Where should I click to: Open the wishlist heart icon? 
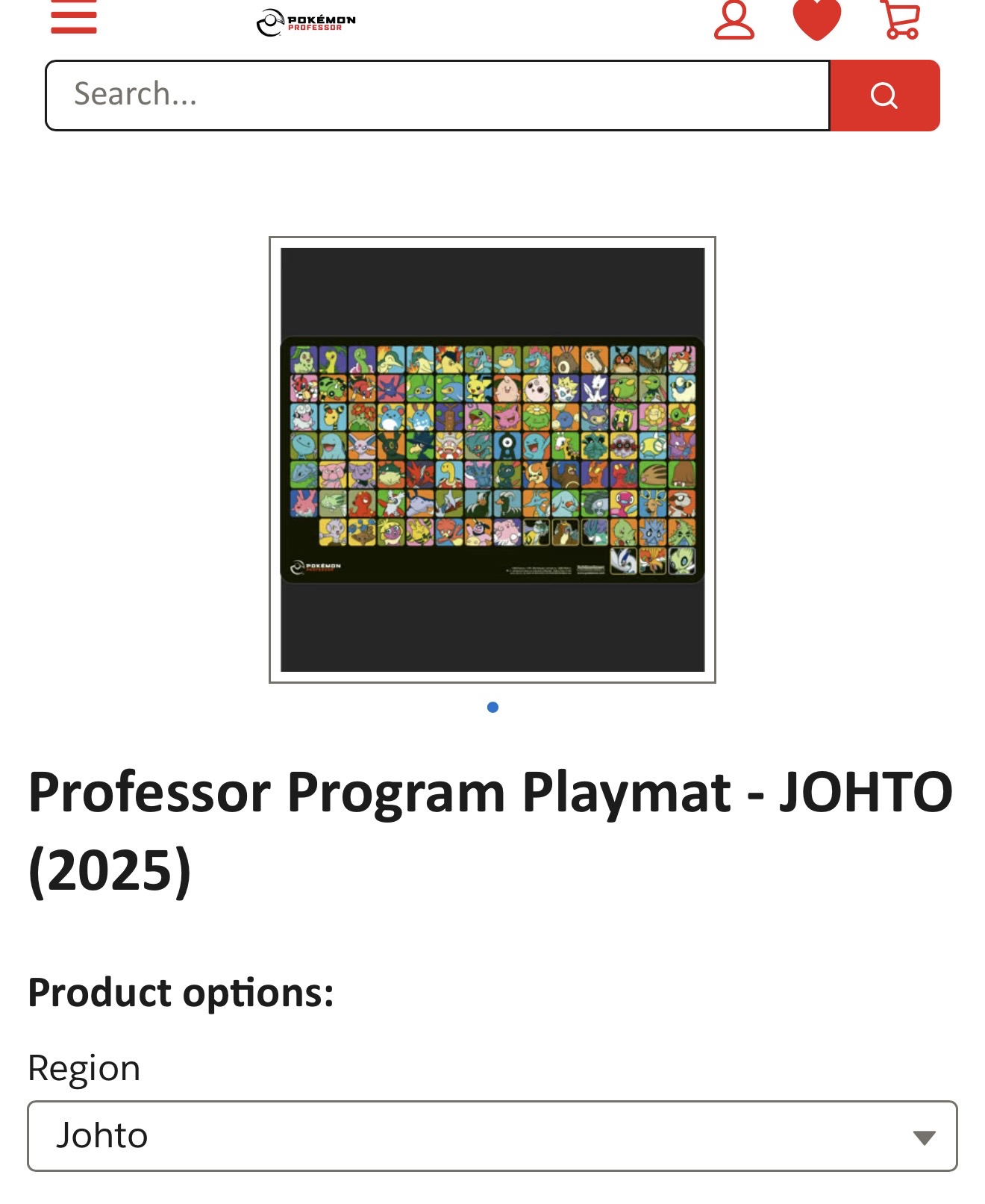(817, 19)
